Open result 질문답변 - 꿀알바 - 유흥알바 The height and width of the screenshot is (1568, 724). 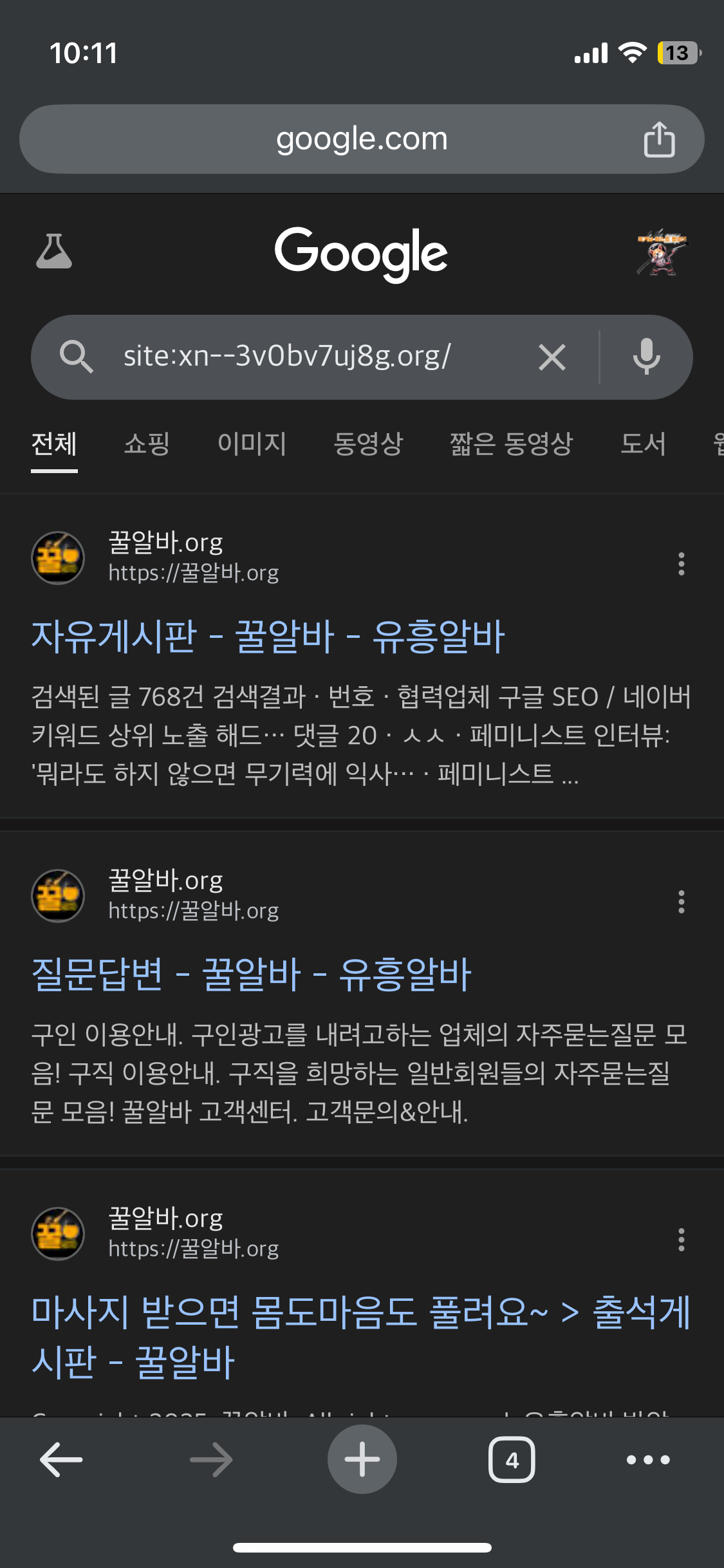[251, 974]
